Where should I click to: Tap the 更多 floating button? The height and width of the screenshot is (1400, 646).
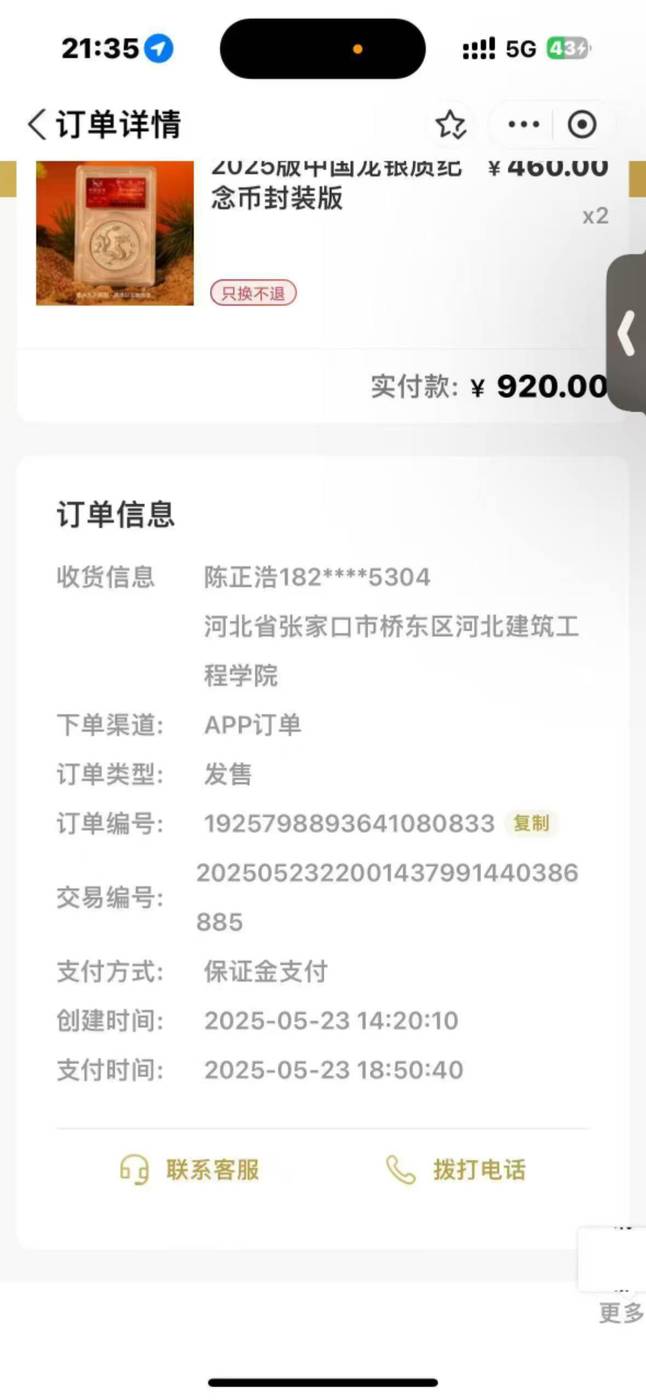click(x=621, y=1313)
